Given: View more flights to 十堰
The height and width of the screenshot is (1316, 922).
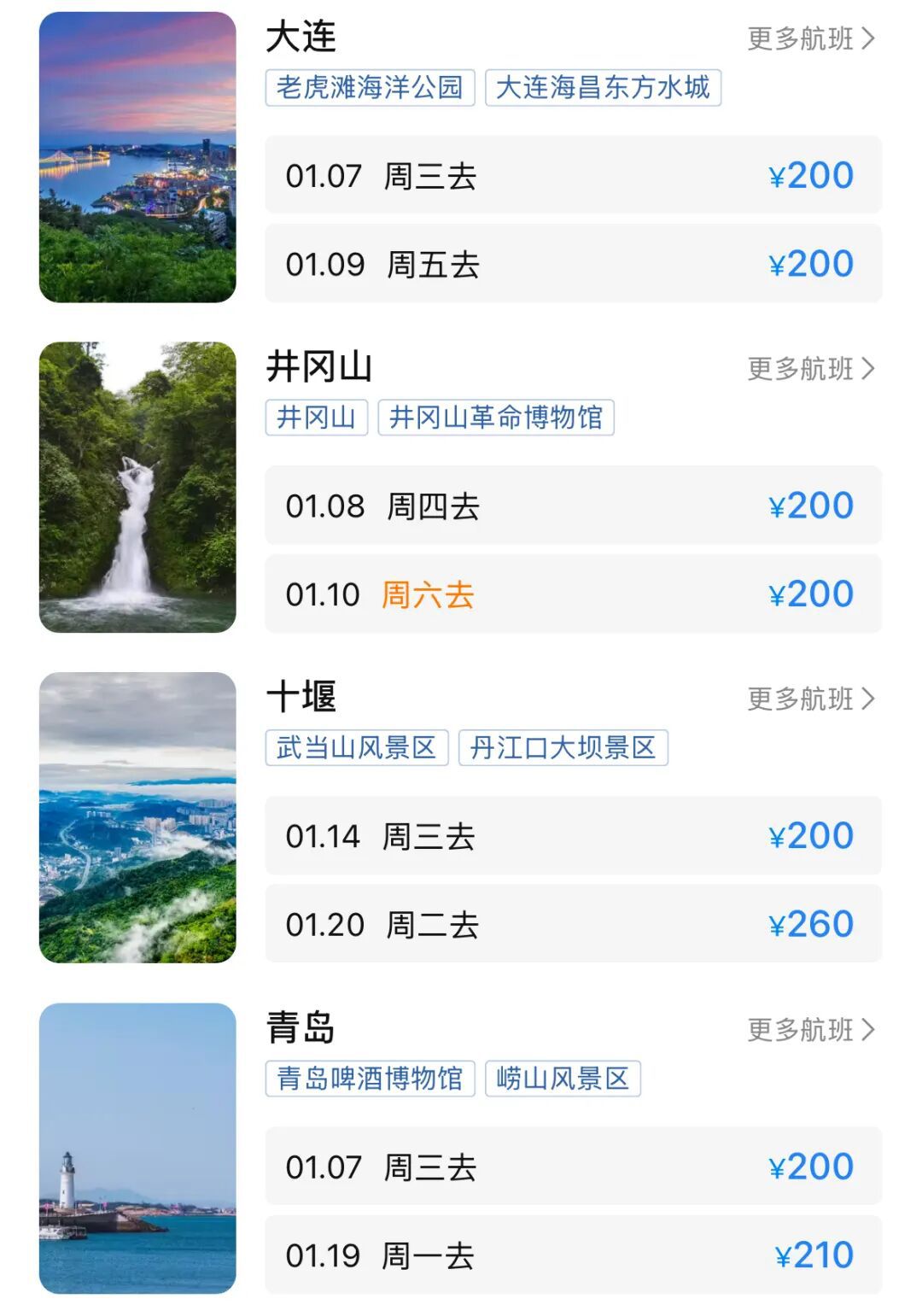Looking at the screenshot, I should pos(810,699).
